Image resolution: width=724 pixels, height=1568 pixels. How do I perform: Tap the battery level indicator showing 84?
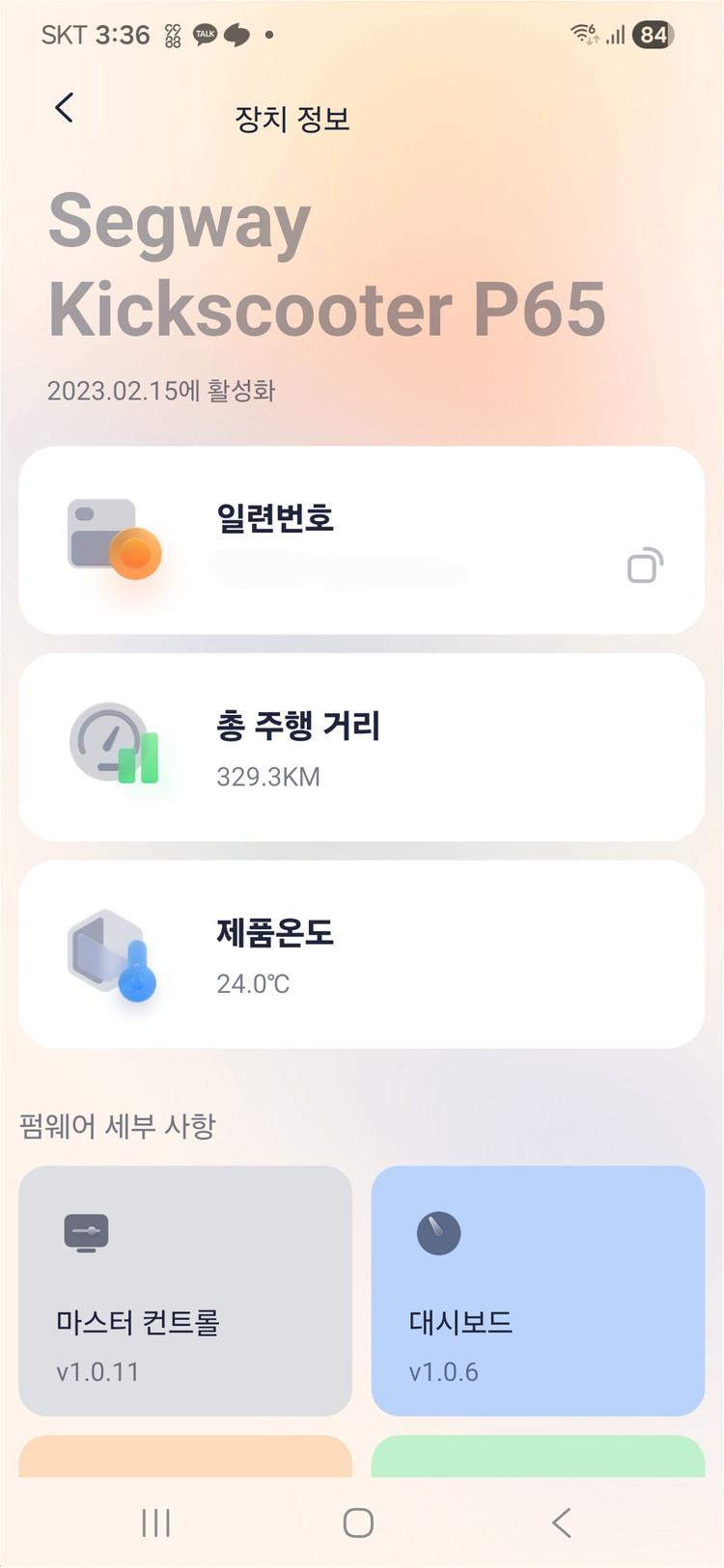click(651, 34)
